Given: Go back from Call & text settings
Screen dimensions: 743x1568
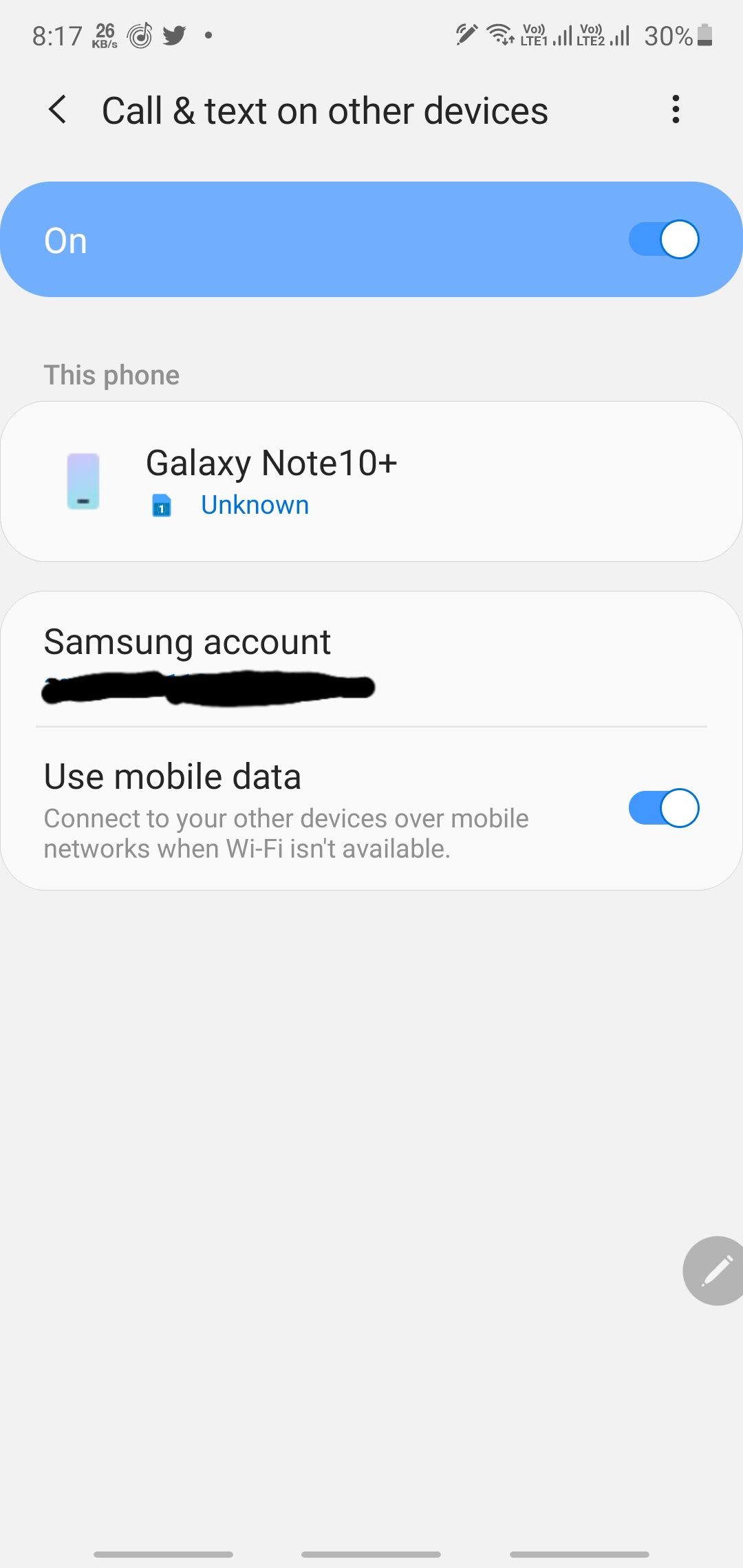Looking at the screenshot, I should click(x=58, y=110).
